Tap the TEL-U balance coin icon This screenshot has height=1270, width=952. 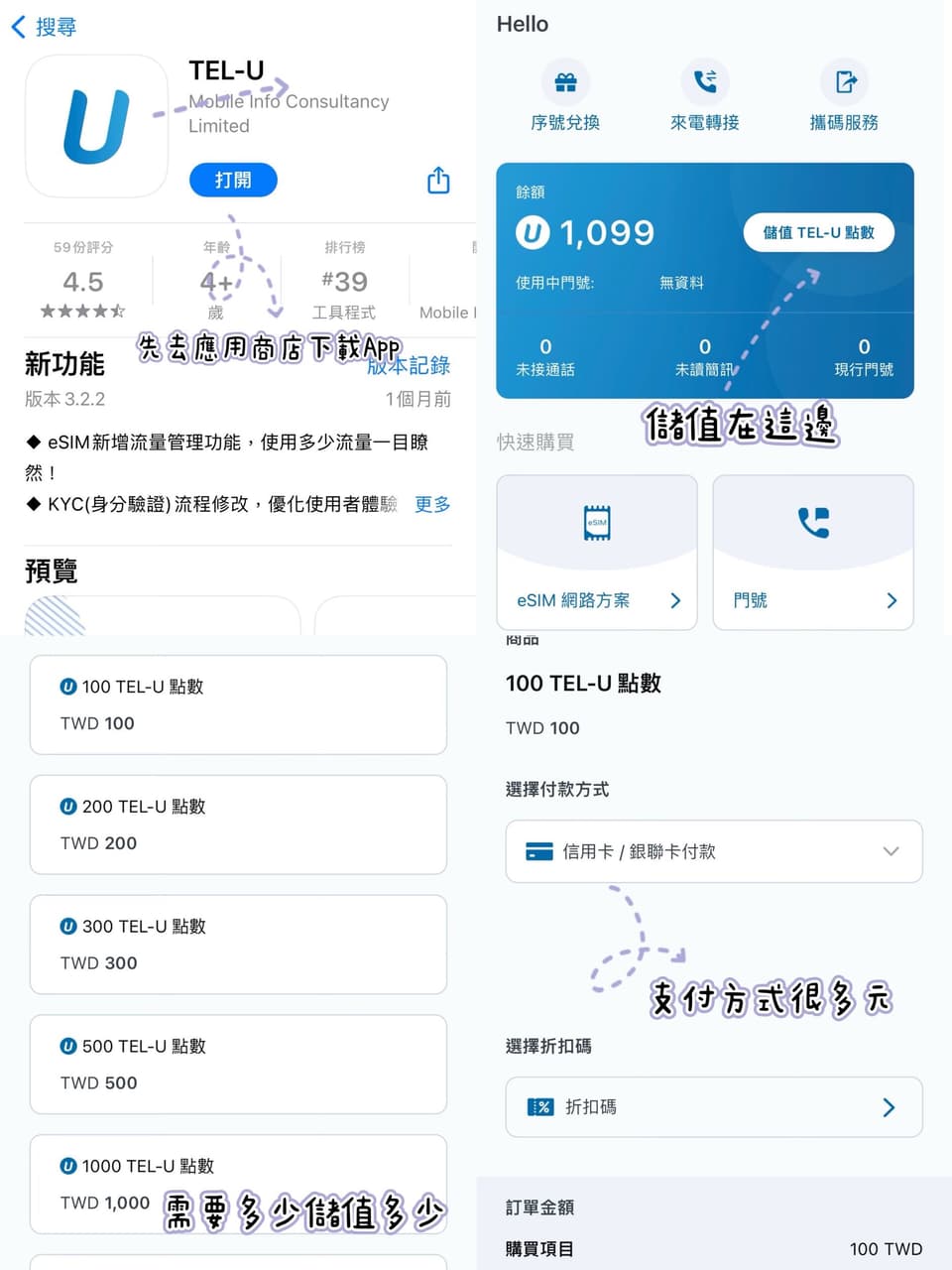point(533,232)
